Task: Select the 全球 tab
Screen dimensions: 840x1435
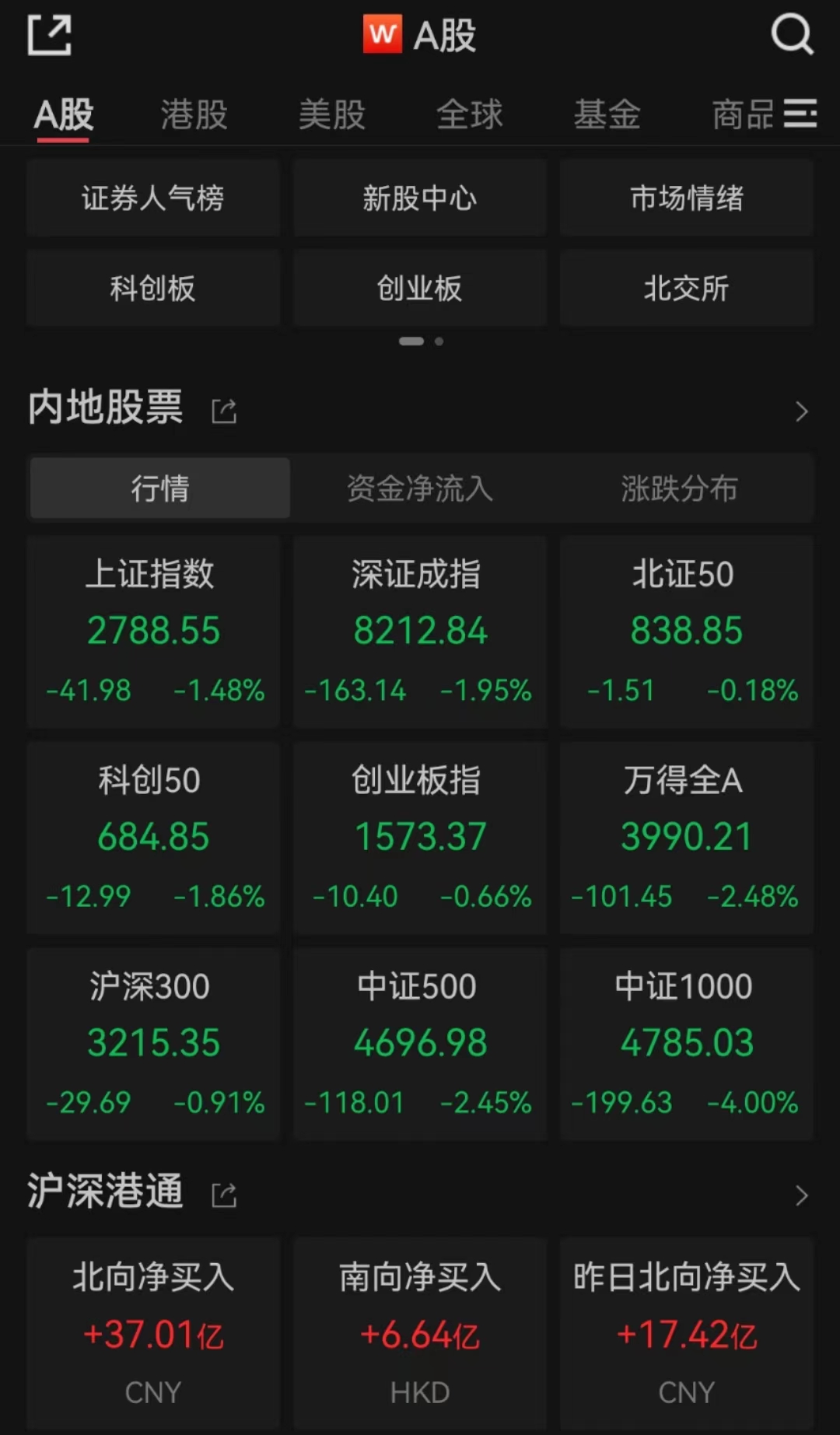Action: pyautogui.click(x=470, y=114)
